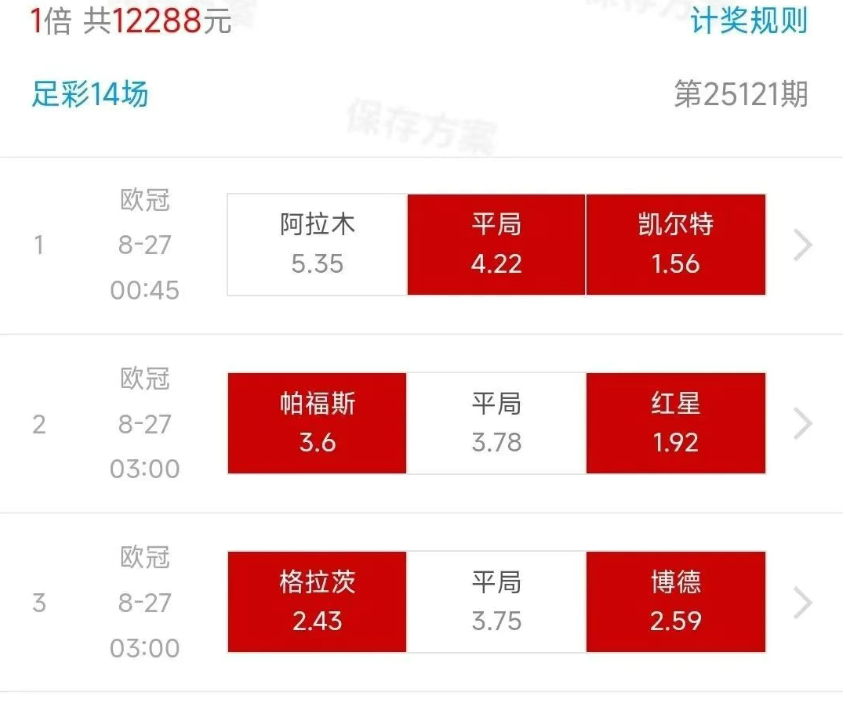
Task: Expand the 帕福斯 vs 红星 match chevron
Action: [x=802, y=424]
